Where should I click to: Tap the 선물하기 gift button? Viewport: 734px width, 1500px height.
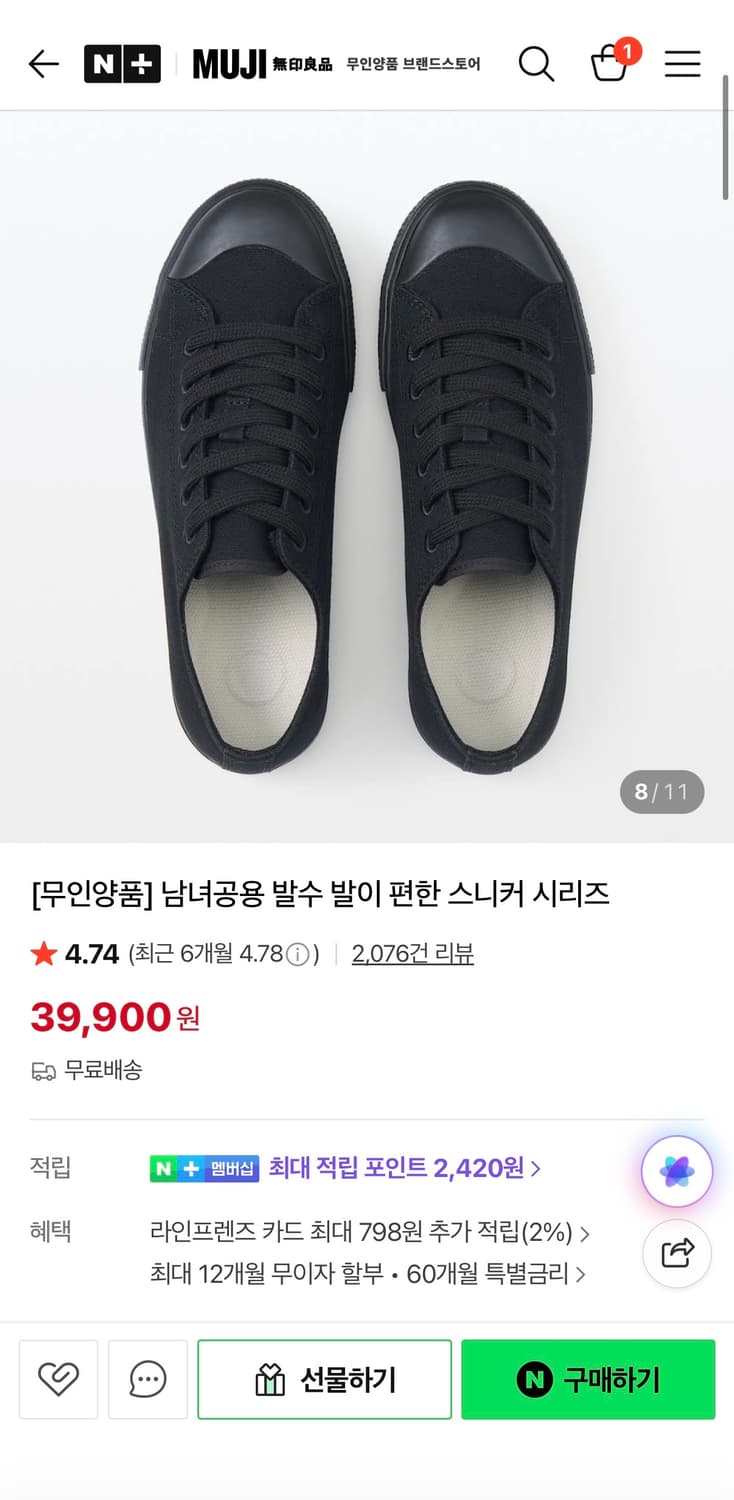click(x=324, y=1379)
